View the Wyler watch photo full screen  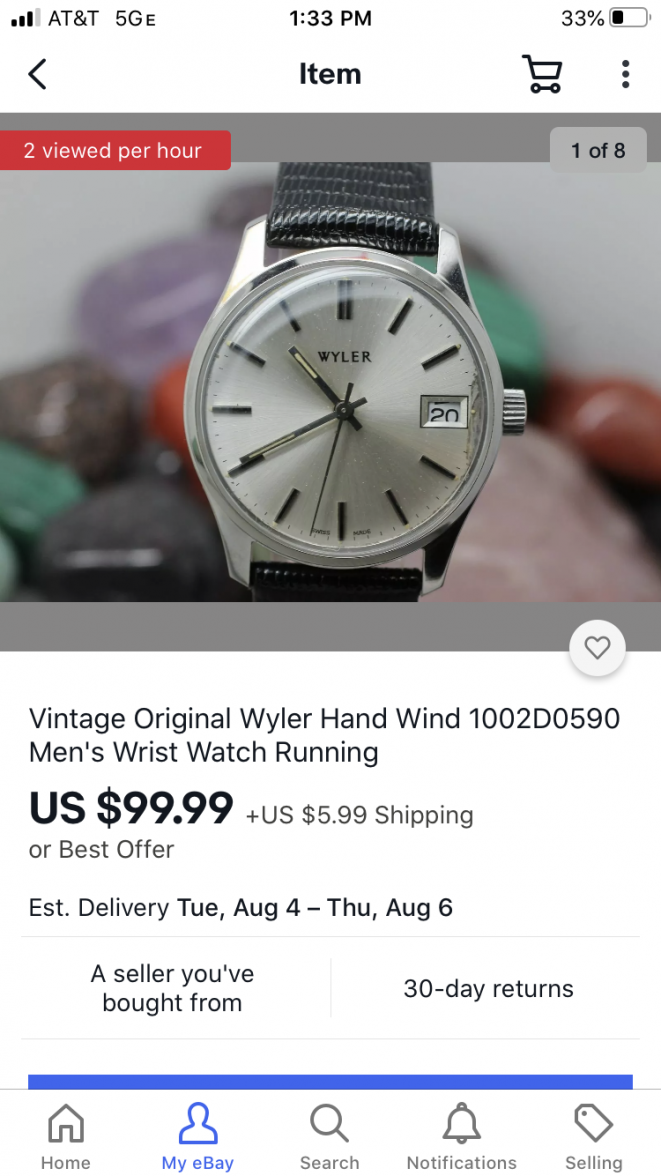coord(330,380)
